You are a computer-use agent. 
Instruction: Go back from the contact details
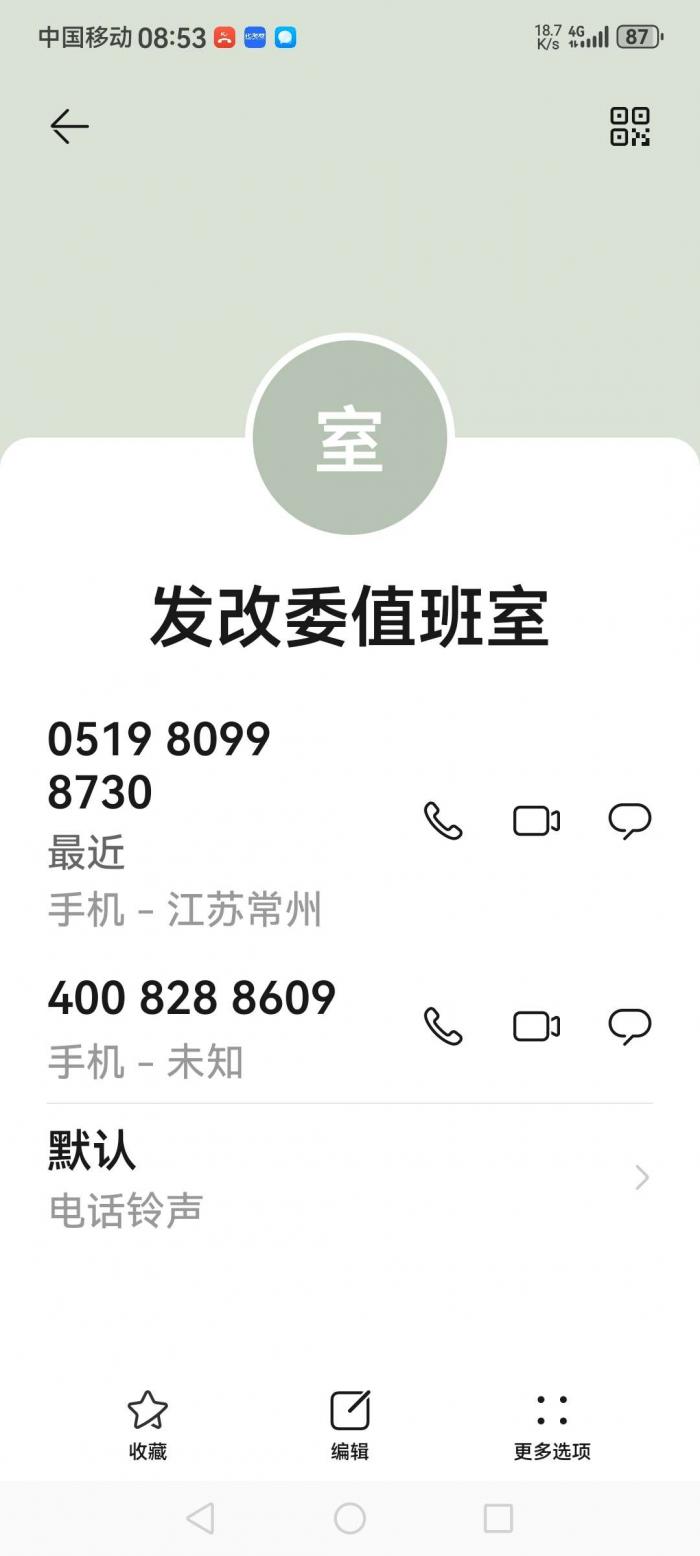(69, 126)
